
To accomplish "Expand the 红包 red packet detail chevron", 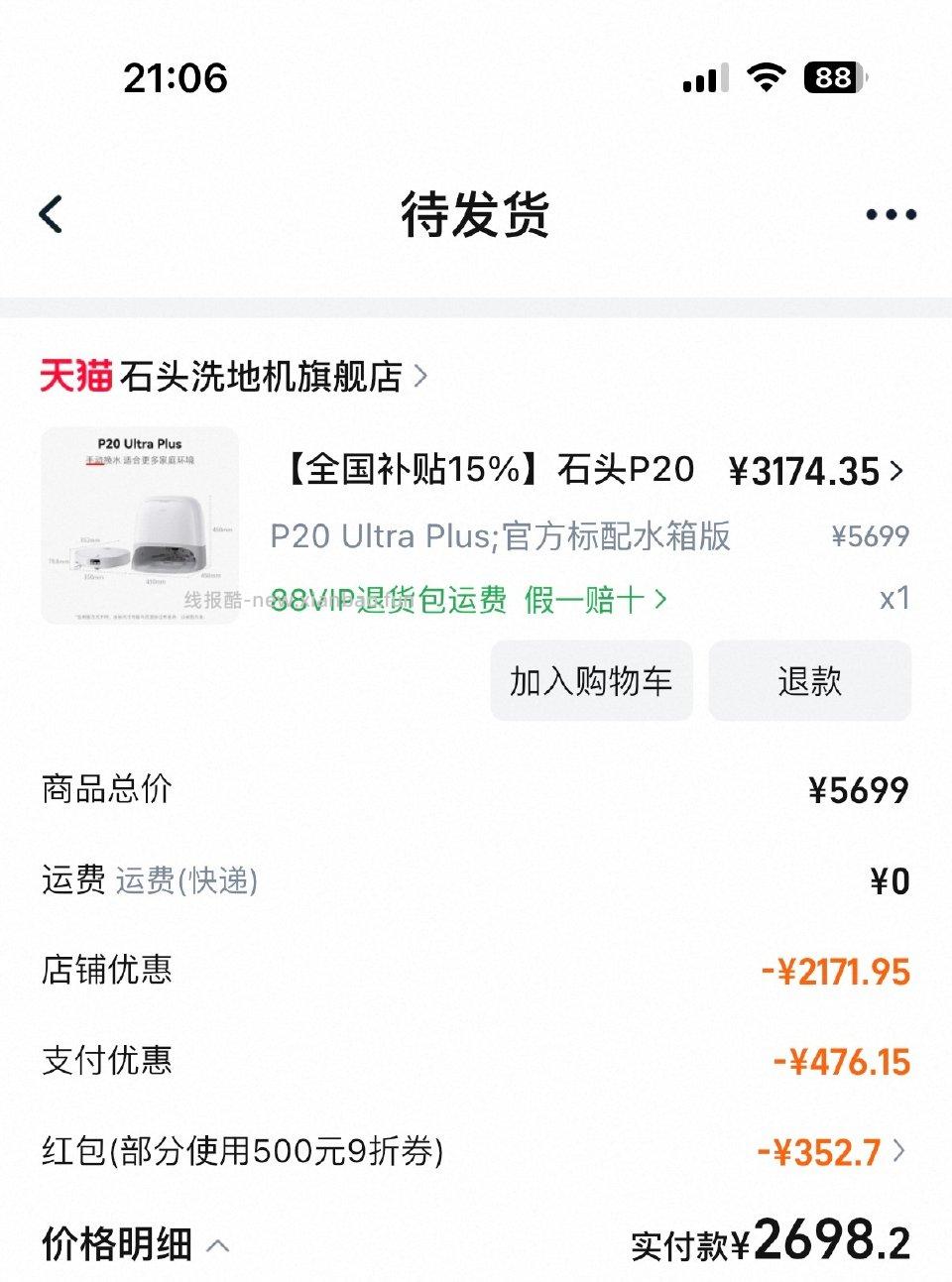I will (x=897, y=1151).
